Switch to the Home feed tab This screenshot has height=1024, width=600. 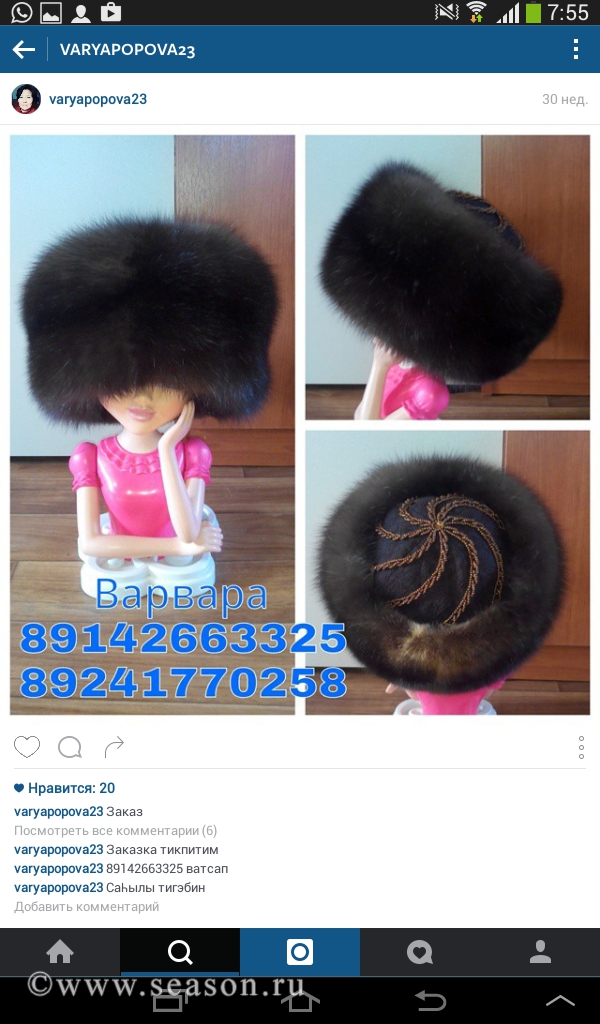click(60, 951)
